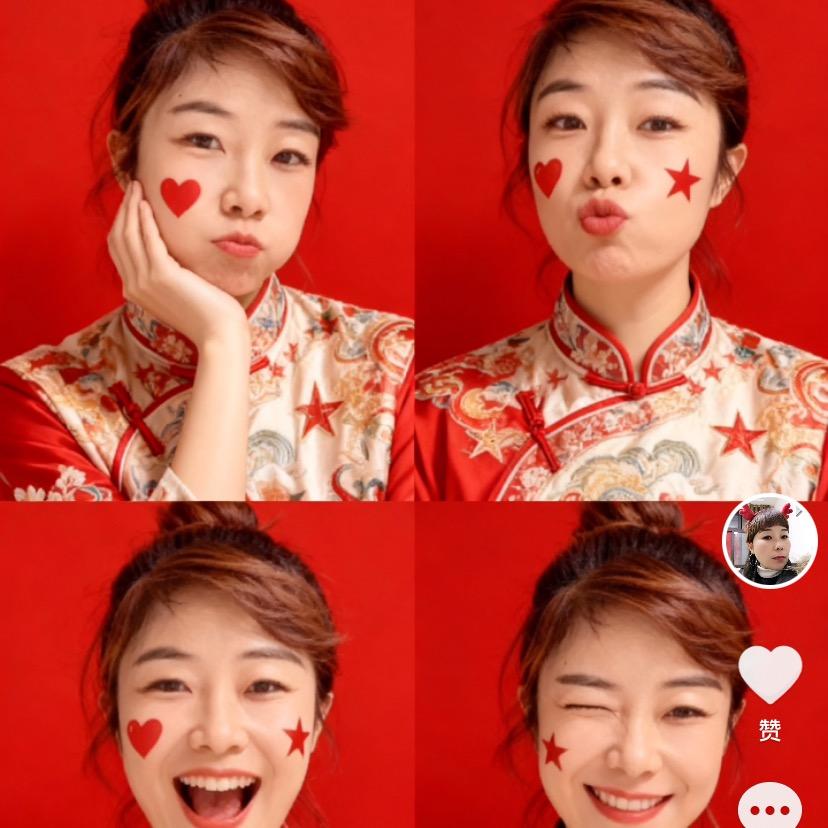Open the video creator's profile avatar

770,541
